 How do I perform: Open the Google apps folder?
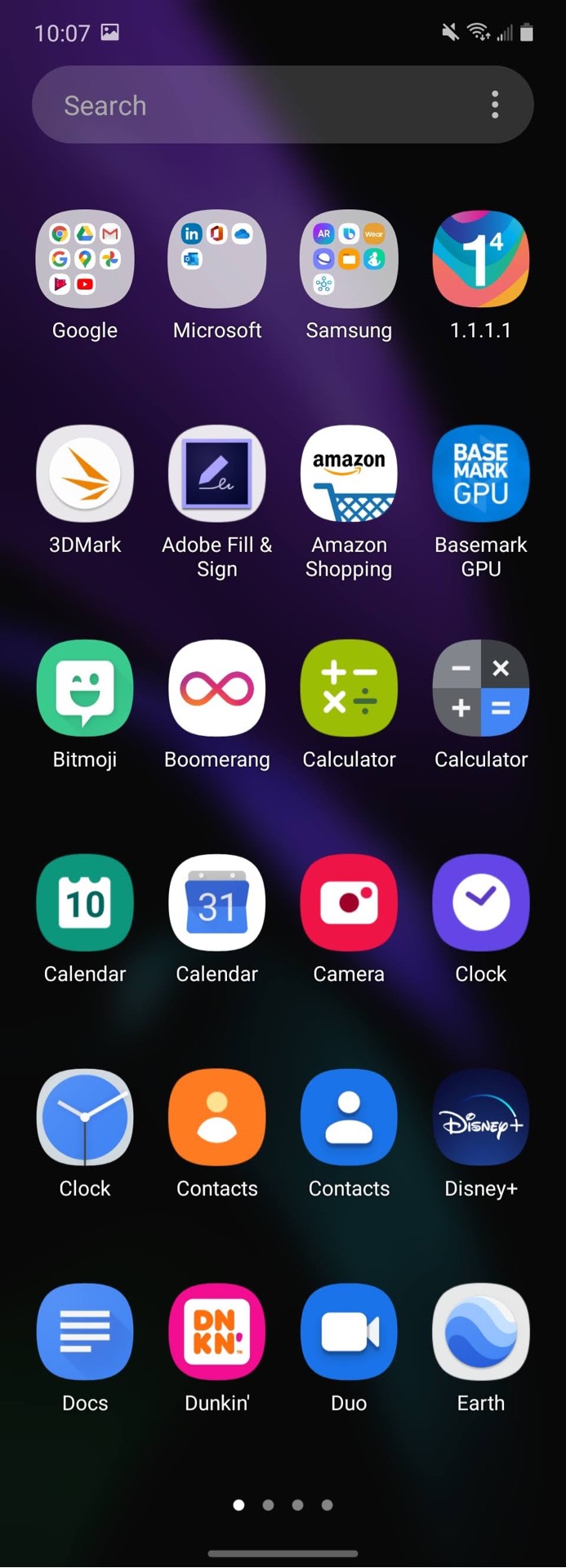pos(85,259)
